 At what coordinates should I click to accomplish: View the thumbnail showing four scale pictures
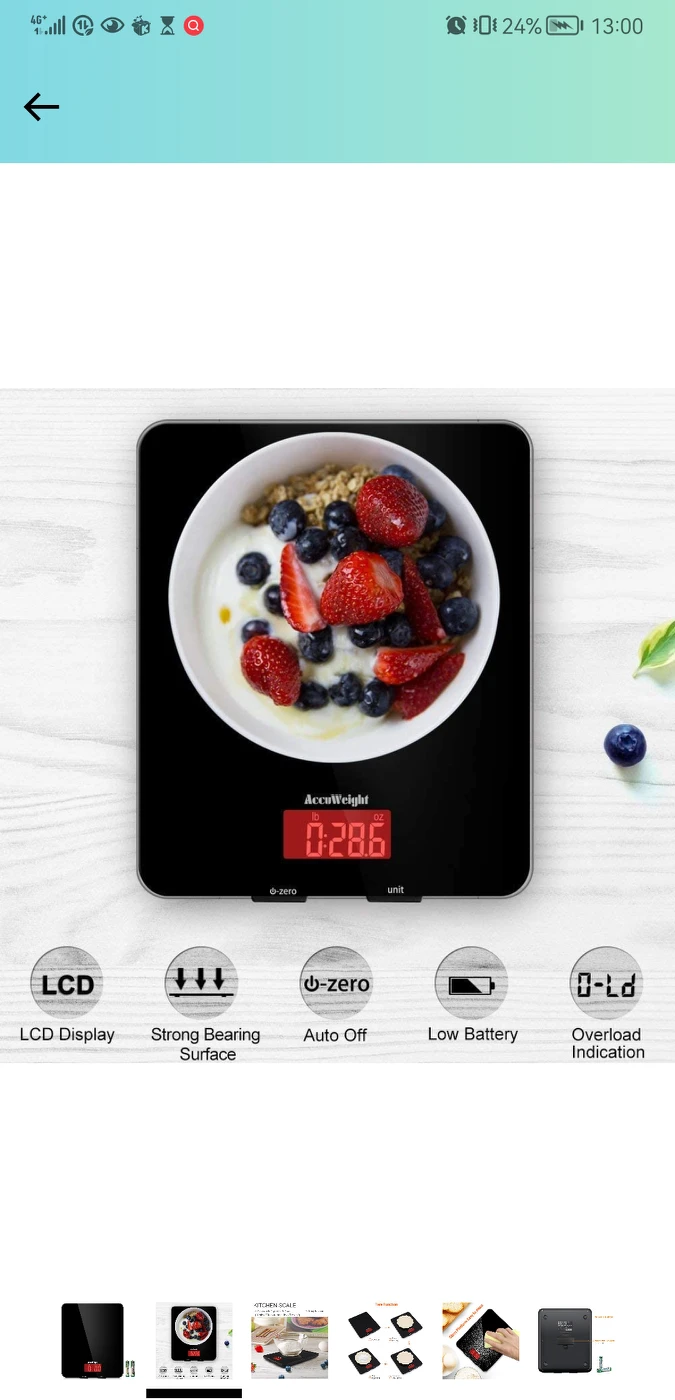[386, 1340]
